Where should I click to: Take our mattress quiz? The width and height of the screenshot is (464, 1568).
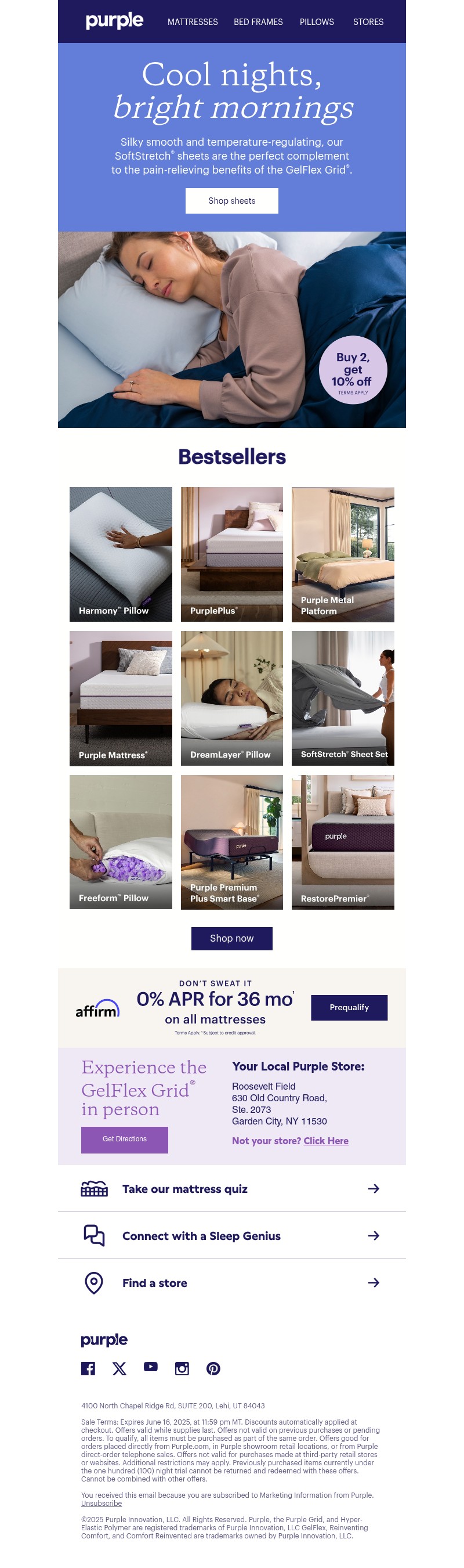(231, 1188)
